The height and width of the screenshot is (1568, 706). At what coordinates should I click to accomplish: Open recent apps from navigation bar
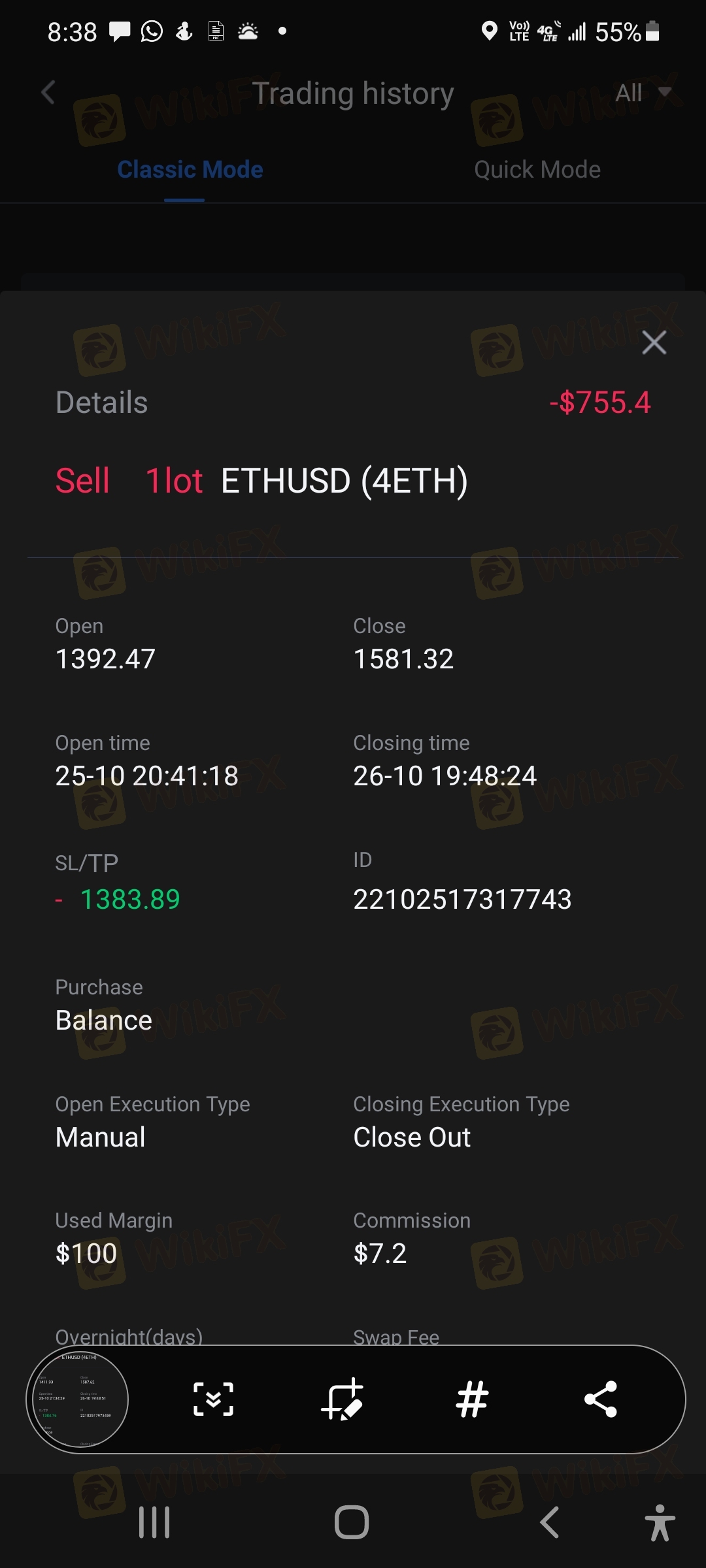[155, 1522]
